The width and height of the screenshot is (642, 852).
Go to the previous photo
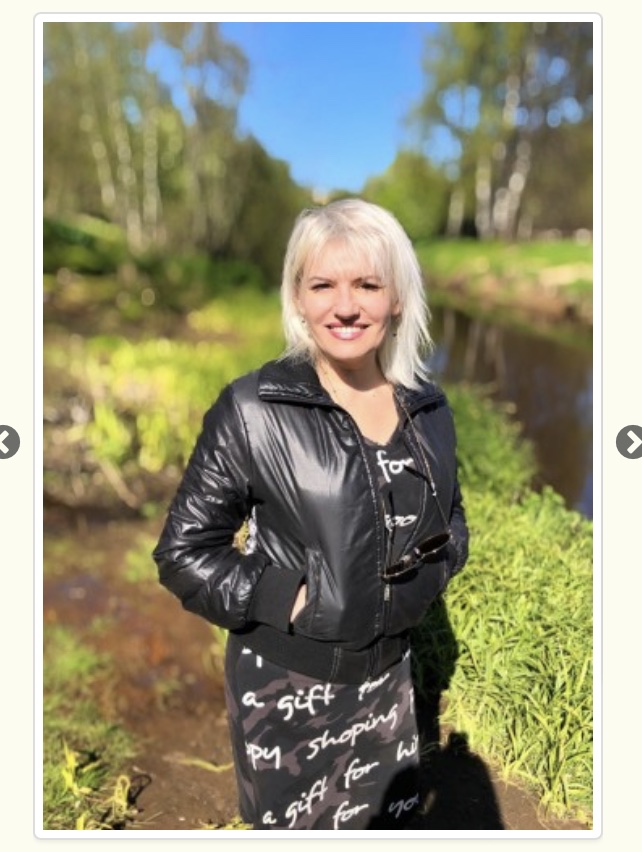(7, 441)
